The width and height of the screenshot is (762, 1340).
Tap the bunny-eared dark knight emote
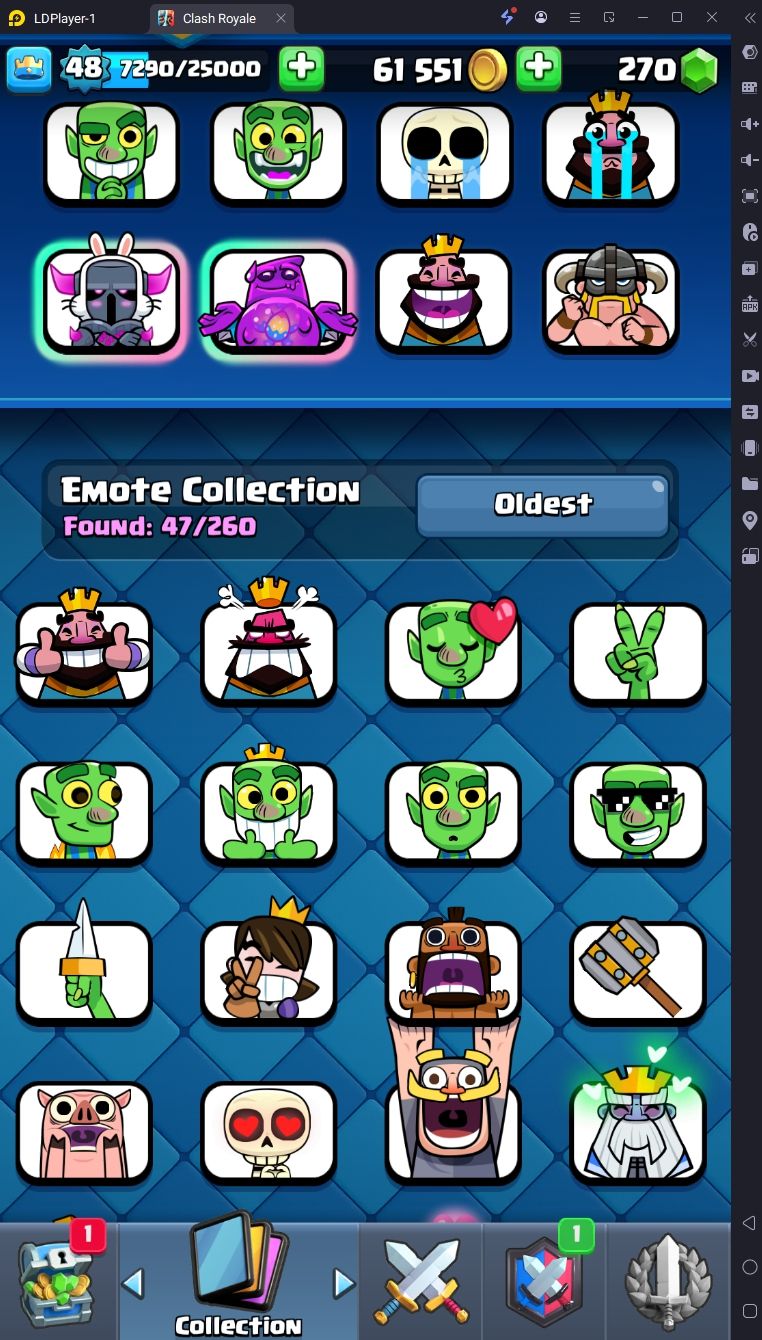(111, 300)
